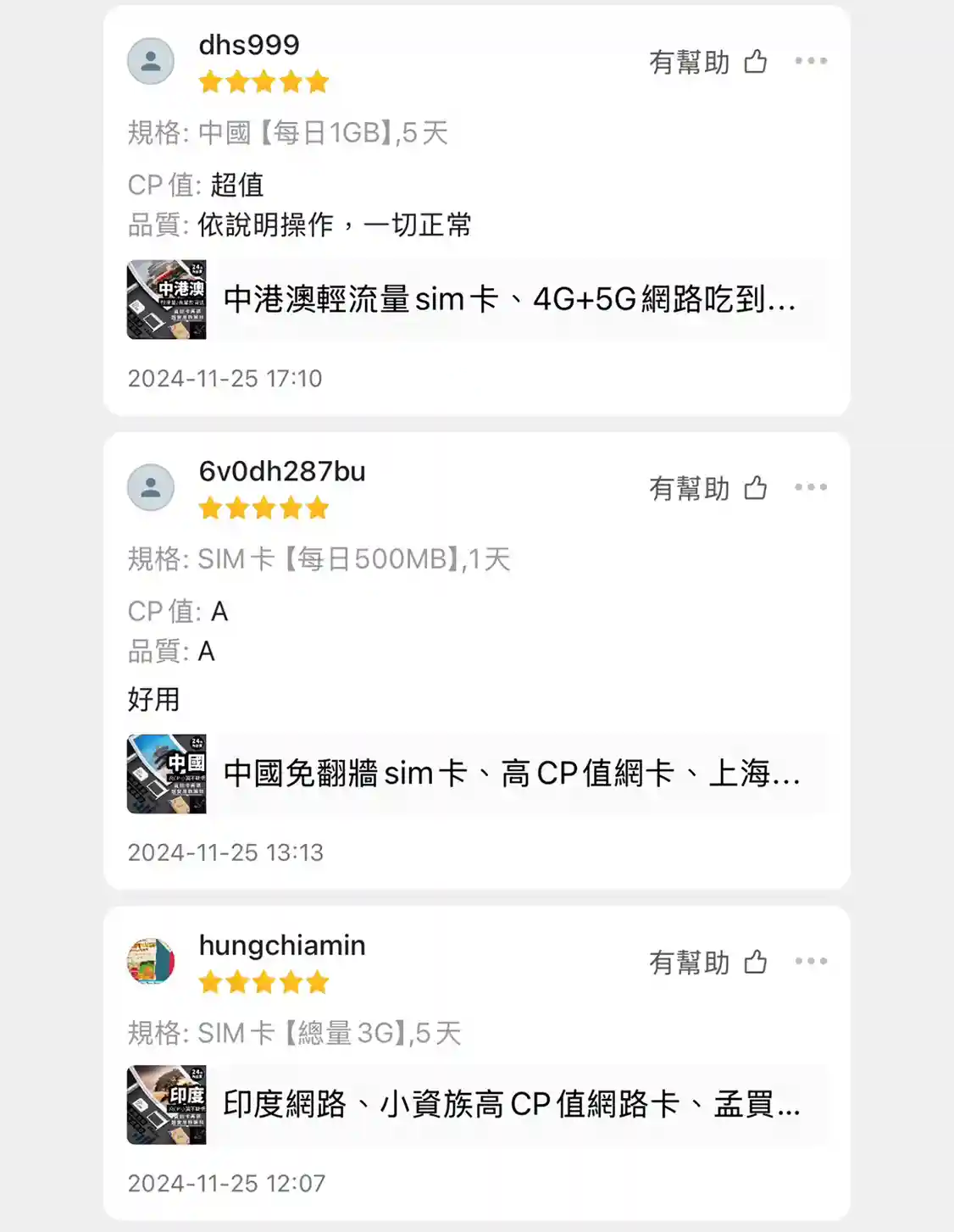View dhs999's profile avatar
Screen dimensions: 954x1232
coord(151,61)
